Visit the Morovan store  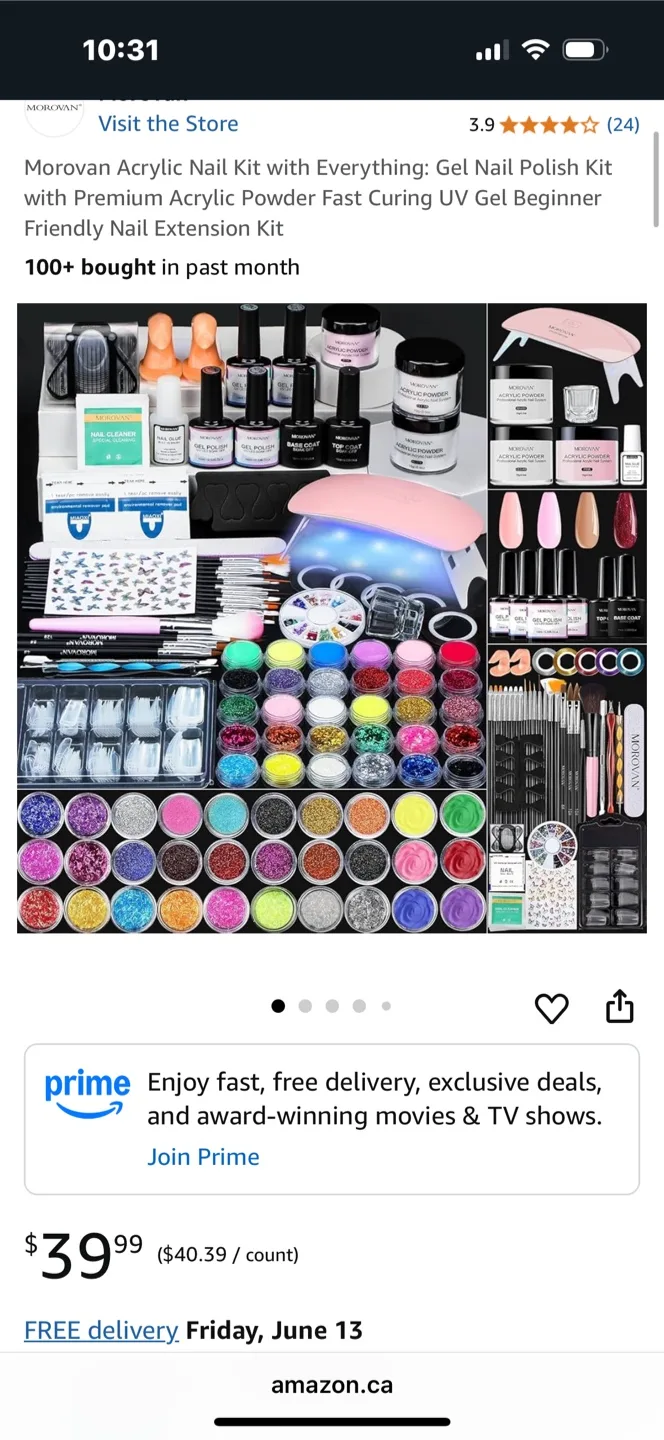coord(168,124)
